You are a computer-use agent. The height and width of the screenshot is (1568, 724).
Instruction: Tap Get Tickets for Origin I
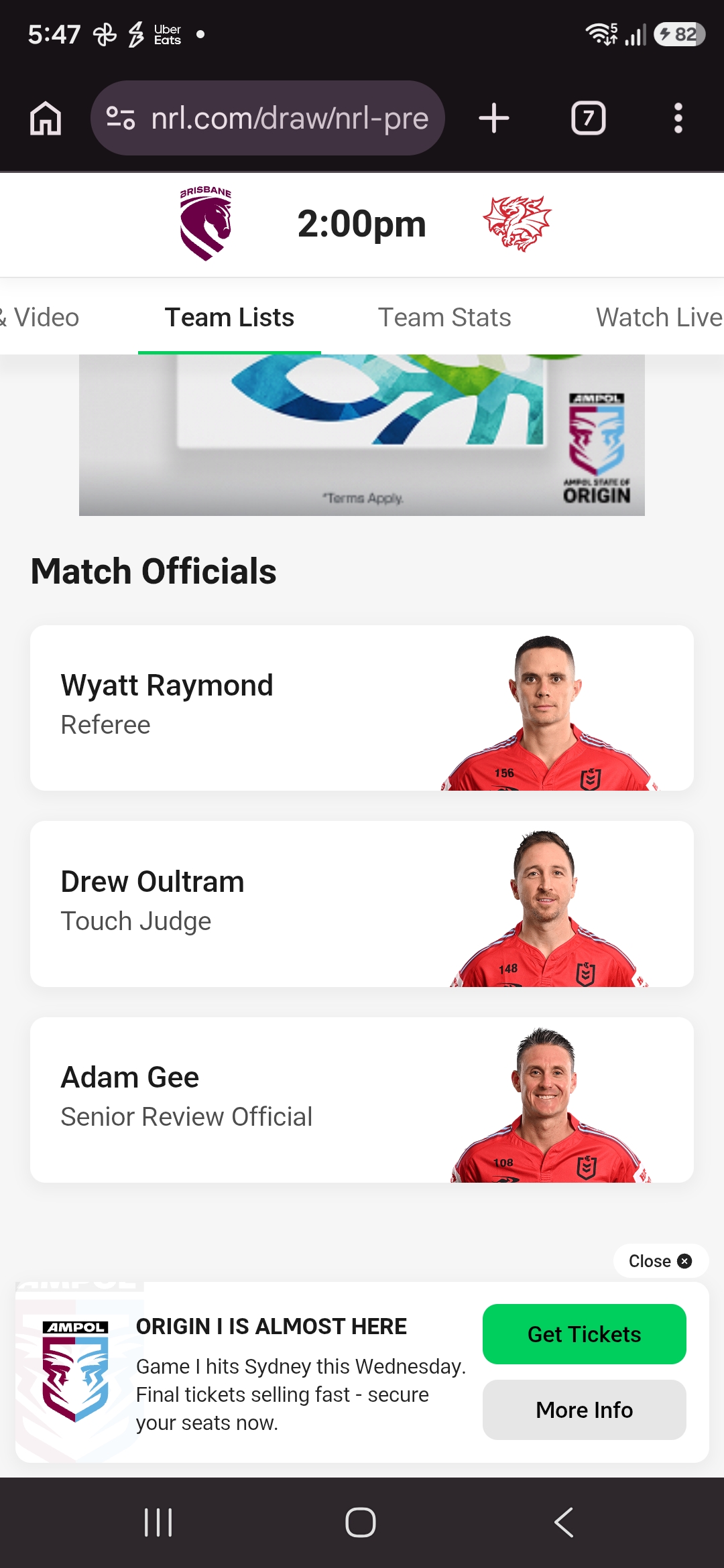coord(585,1334)
